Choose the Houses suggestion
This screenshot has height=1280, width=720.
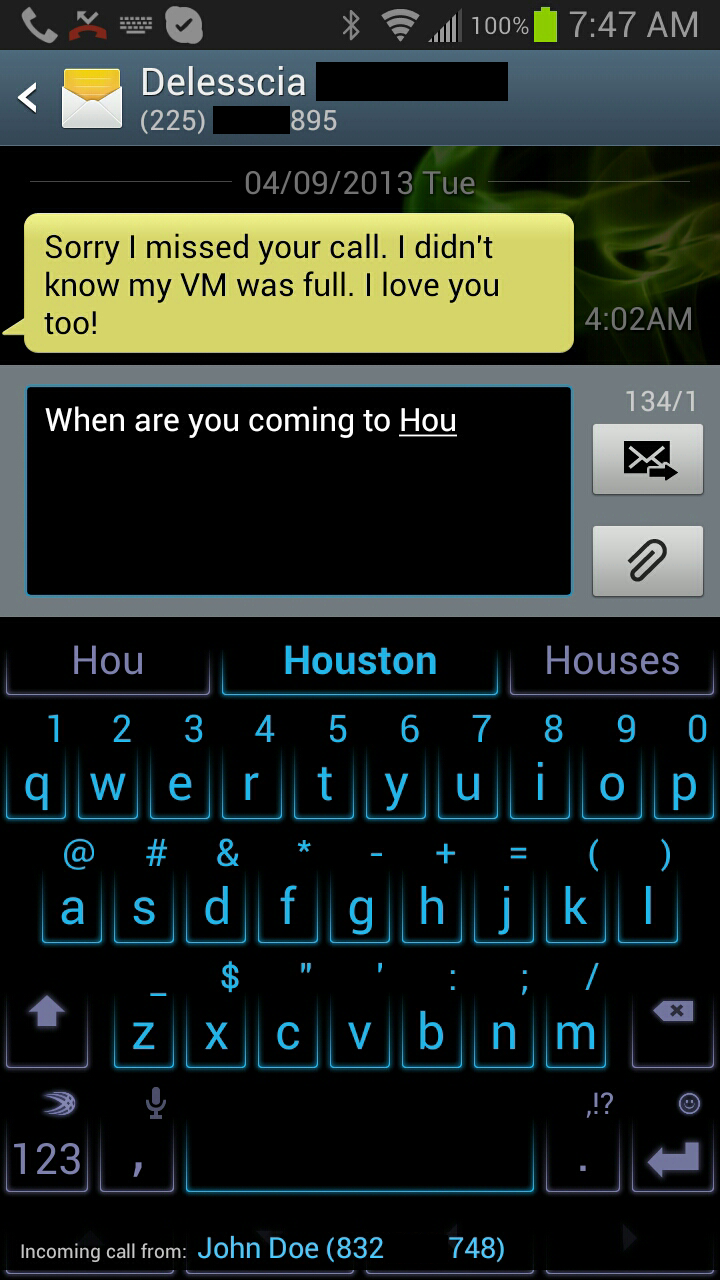click(x=612, y=662)
